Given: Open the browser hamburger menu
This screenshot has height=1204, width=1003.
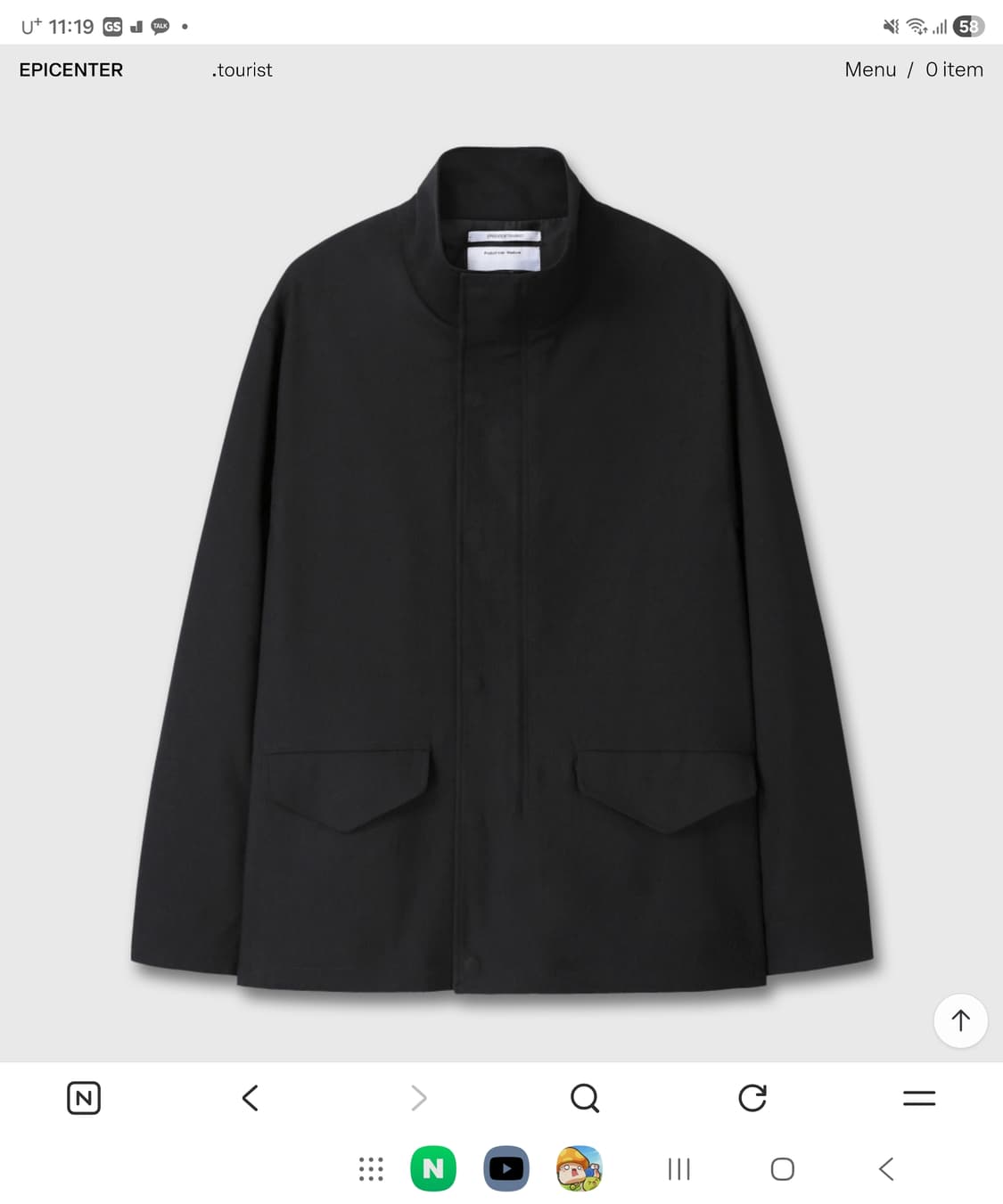Looking at the screenshot, I should 919,1098.
